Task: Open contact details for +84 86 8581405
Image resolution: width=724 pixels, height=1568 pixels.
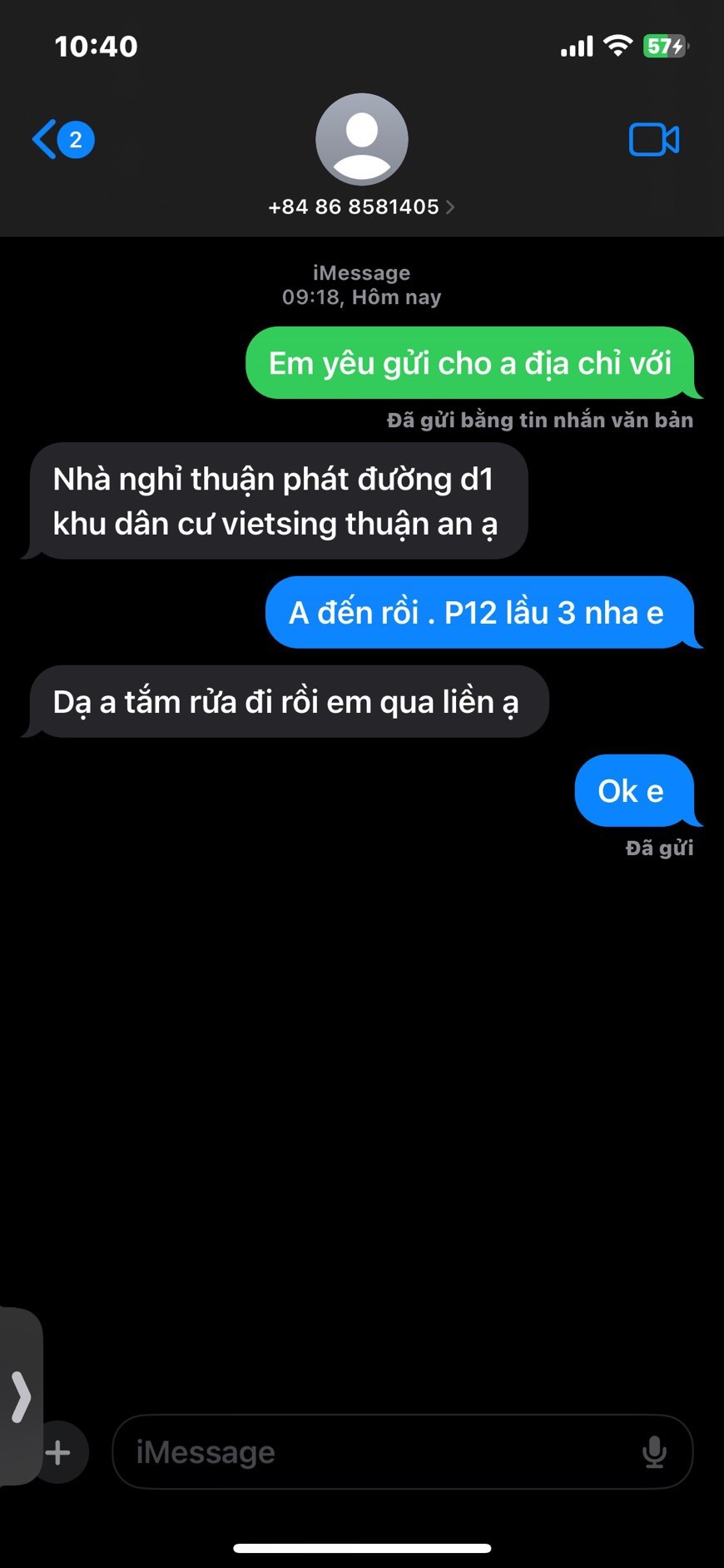Action: 361,207
